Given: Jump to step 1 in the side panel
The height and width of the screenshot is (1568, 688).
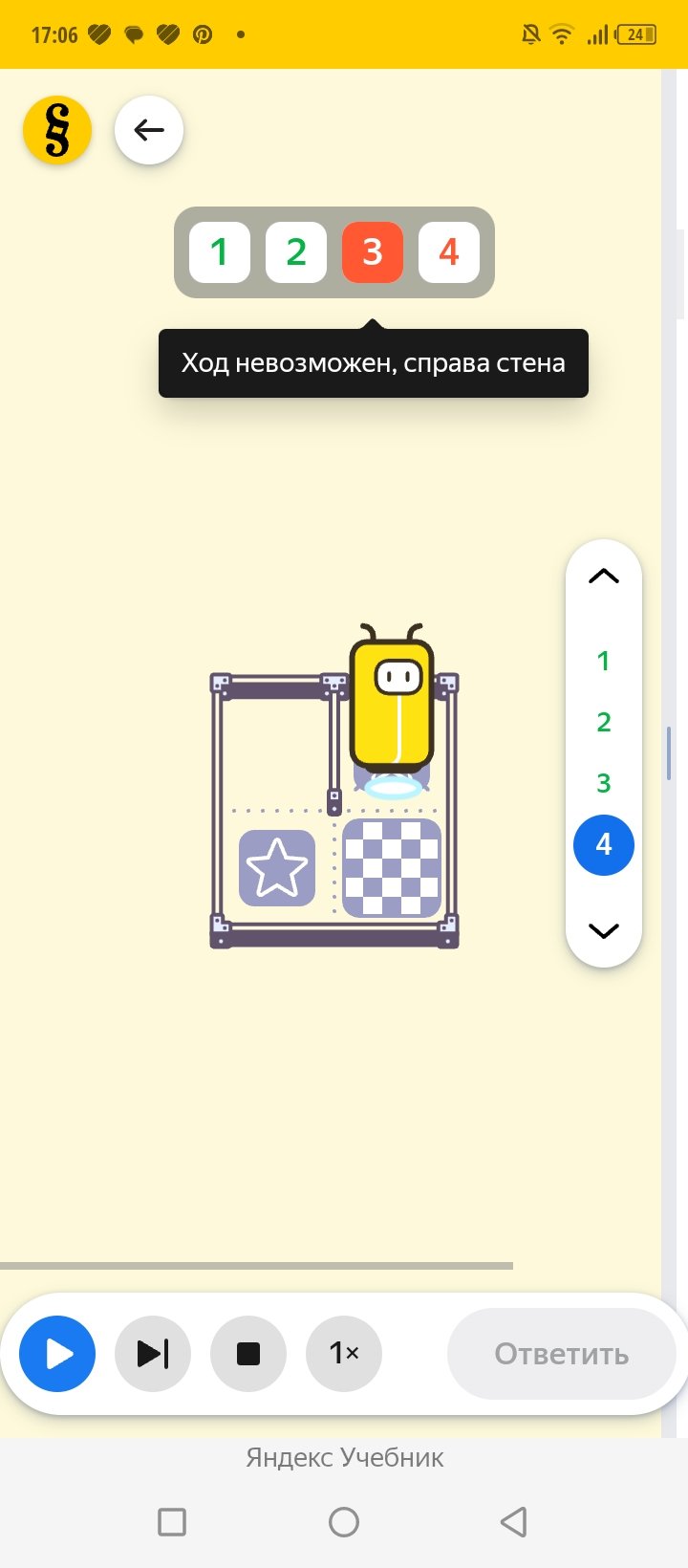Looking at the screenshot, I should click(x=604, y=661).
